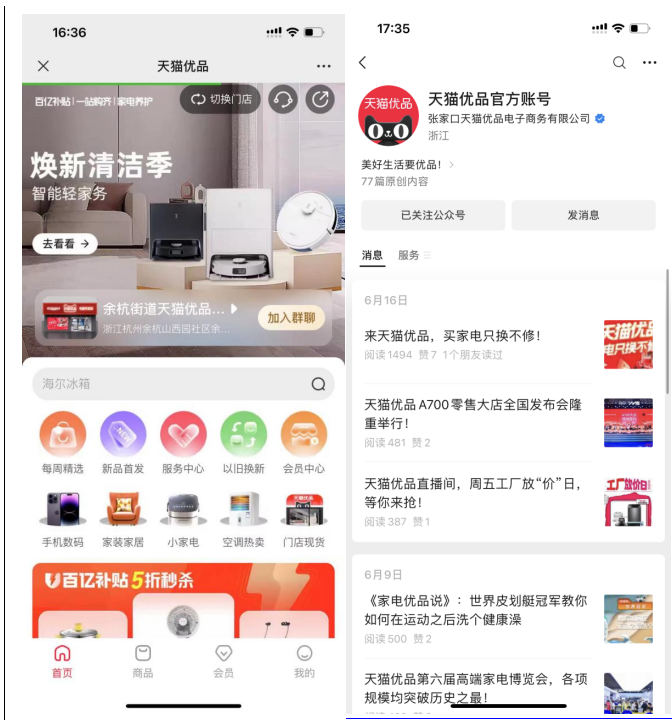Tap 切换门店 to switch store
Image resolution: width=672 pixels, height=720 pixels.
click(x=220, y=99)
